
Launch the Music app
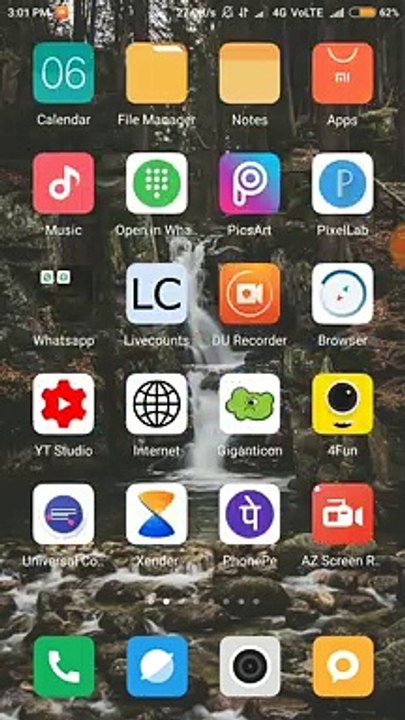tap(64, 184)
